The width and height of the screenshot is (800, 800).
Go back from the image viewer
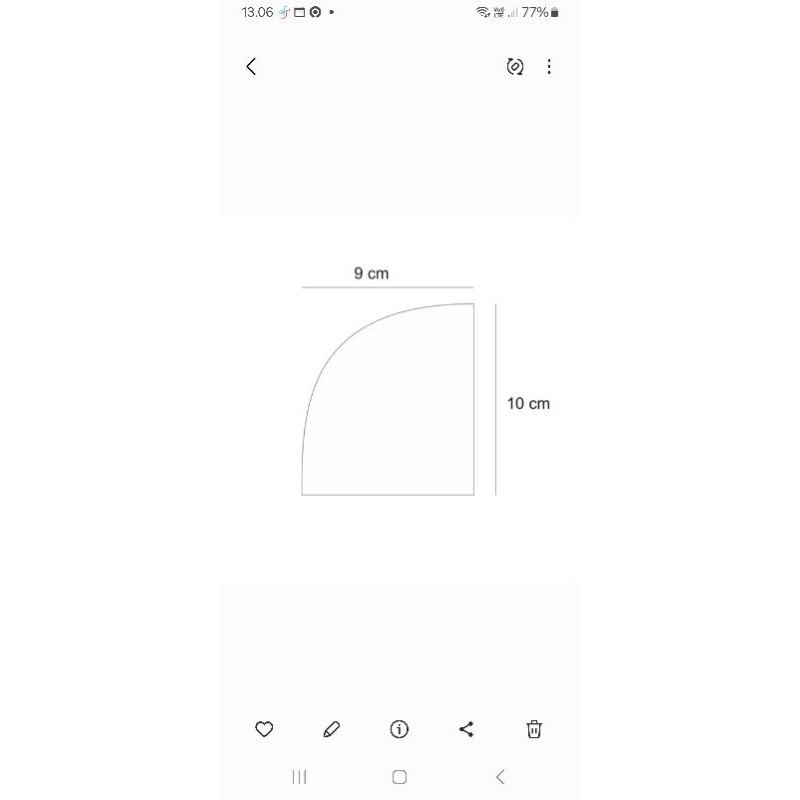click(251, 66)
